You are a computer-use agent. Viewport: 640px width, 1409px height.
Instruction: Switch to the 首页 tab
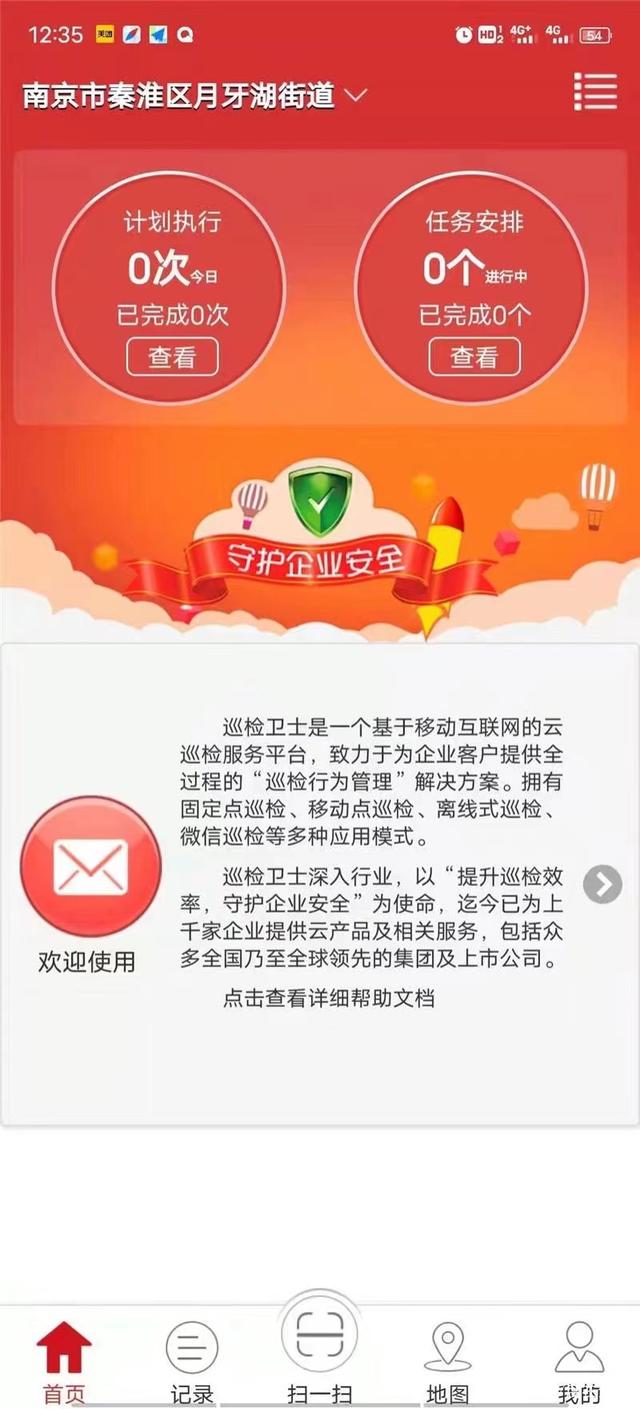coord(64,1360)
